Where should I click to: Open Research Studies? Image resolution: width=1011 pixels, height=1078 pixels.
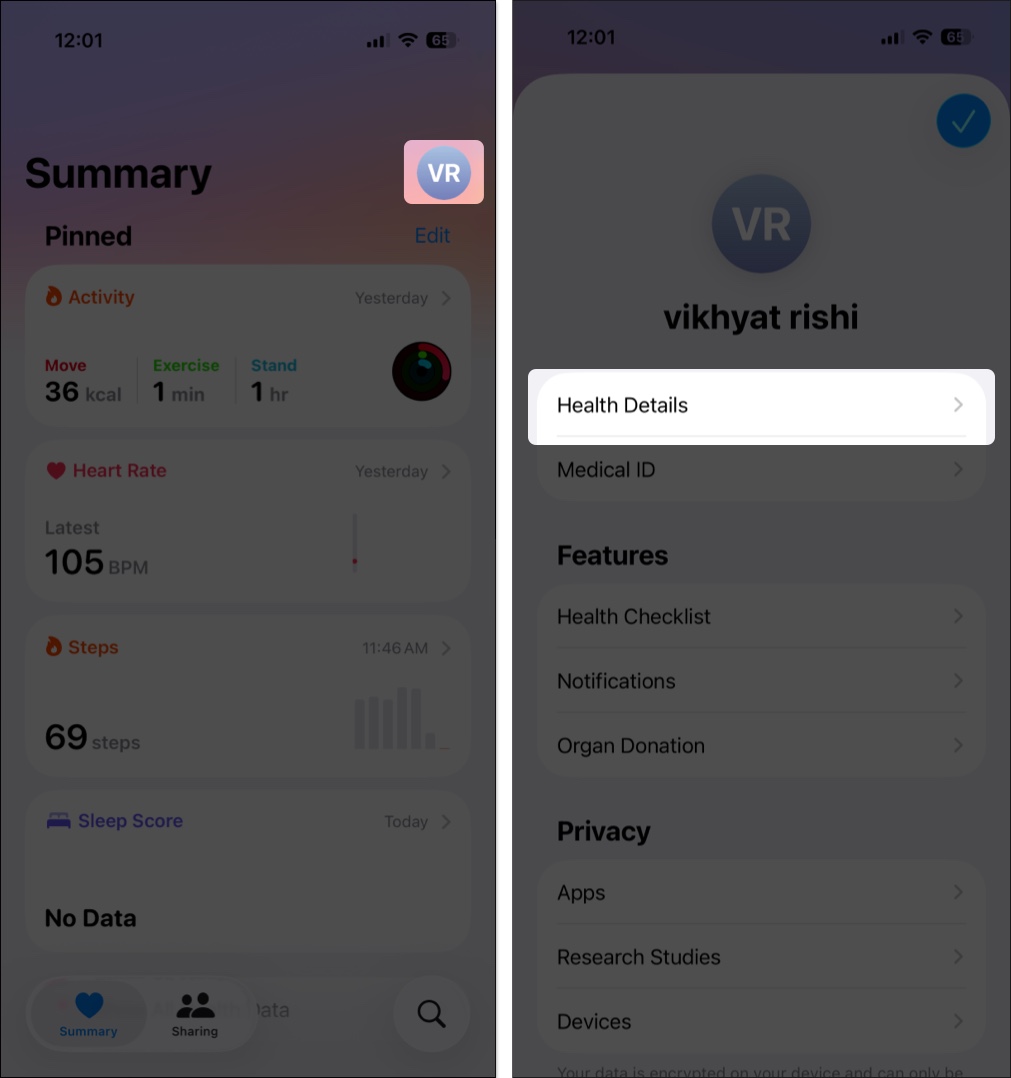[760, 957]
